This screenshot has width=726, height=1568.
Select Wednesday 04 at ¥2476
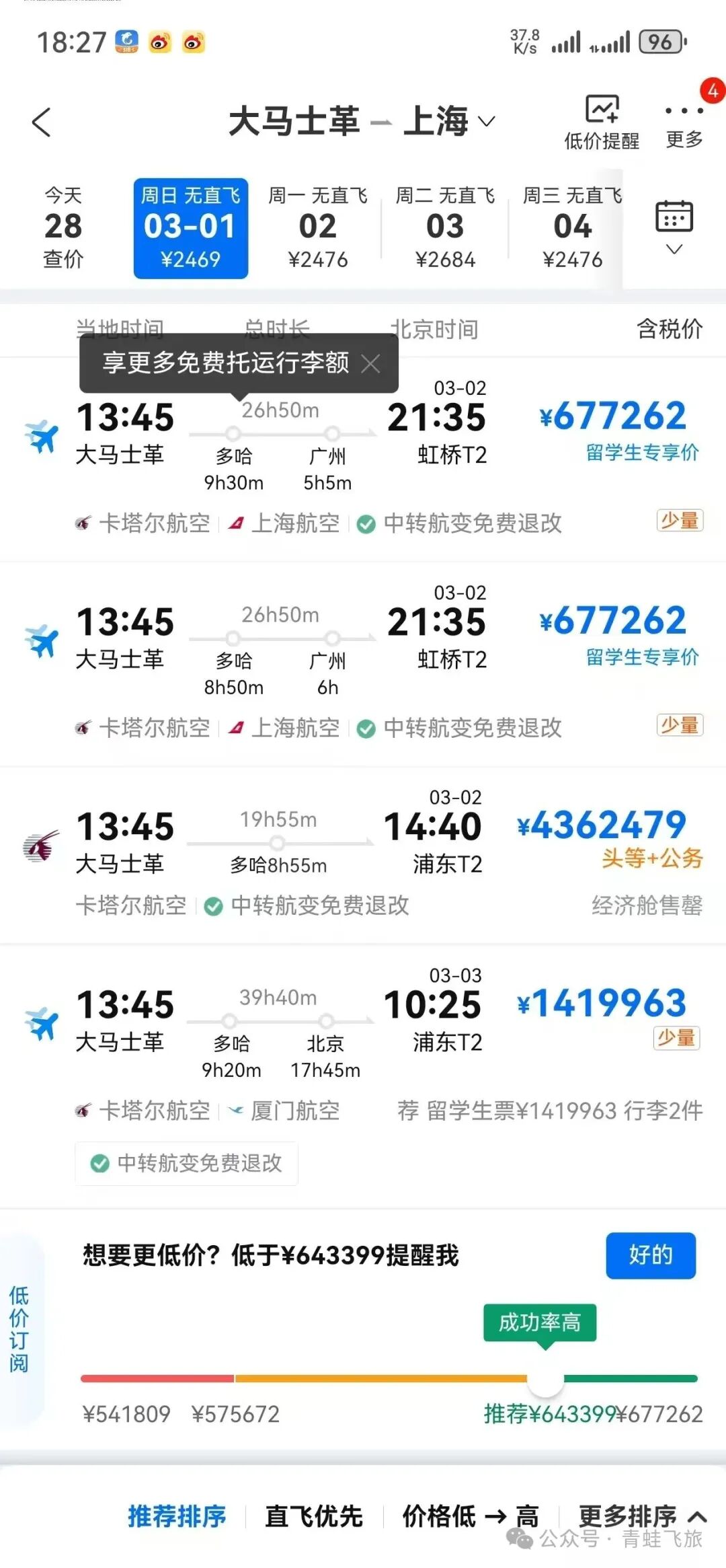(x=572, y=227)
